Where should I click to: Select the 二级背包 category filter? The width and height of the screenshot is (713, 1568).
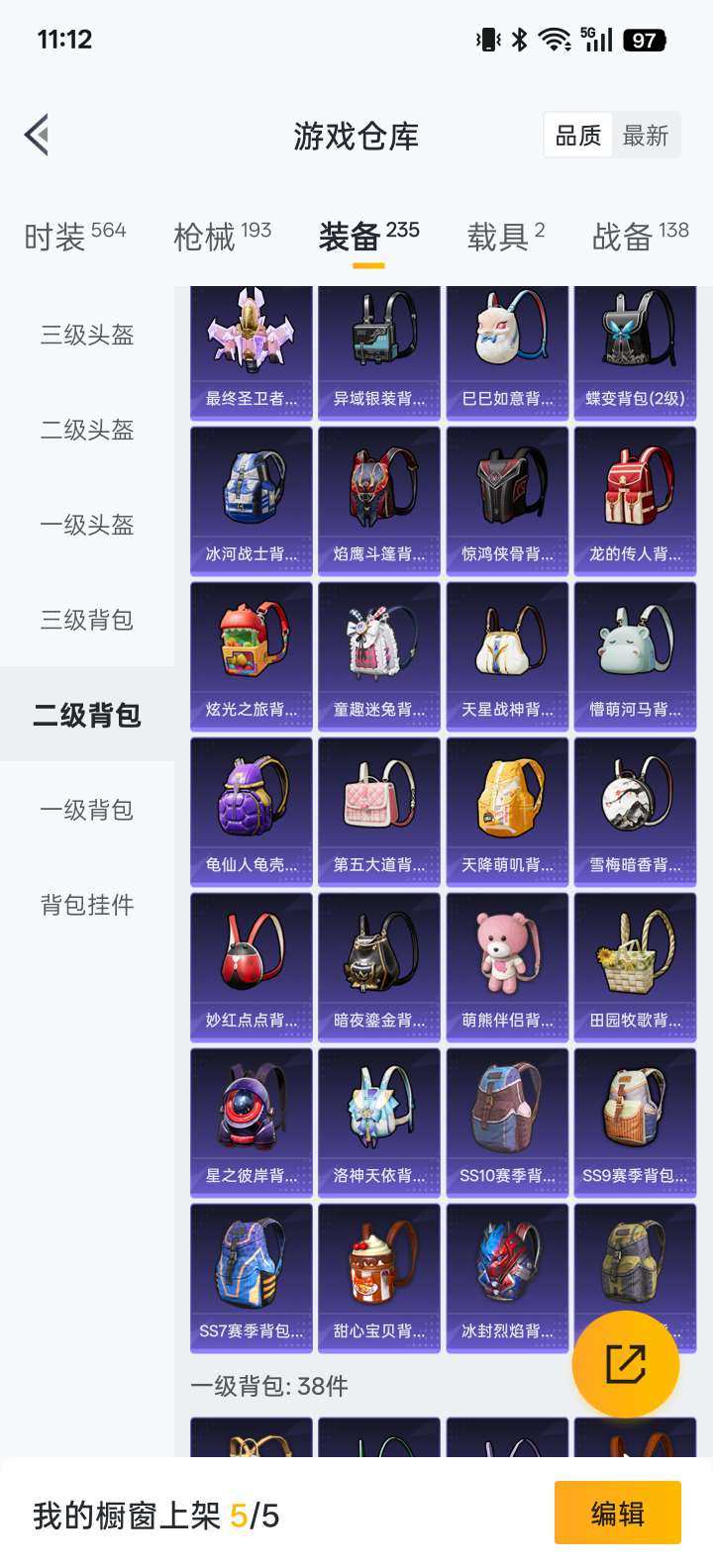85,714
